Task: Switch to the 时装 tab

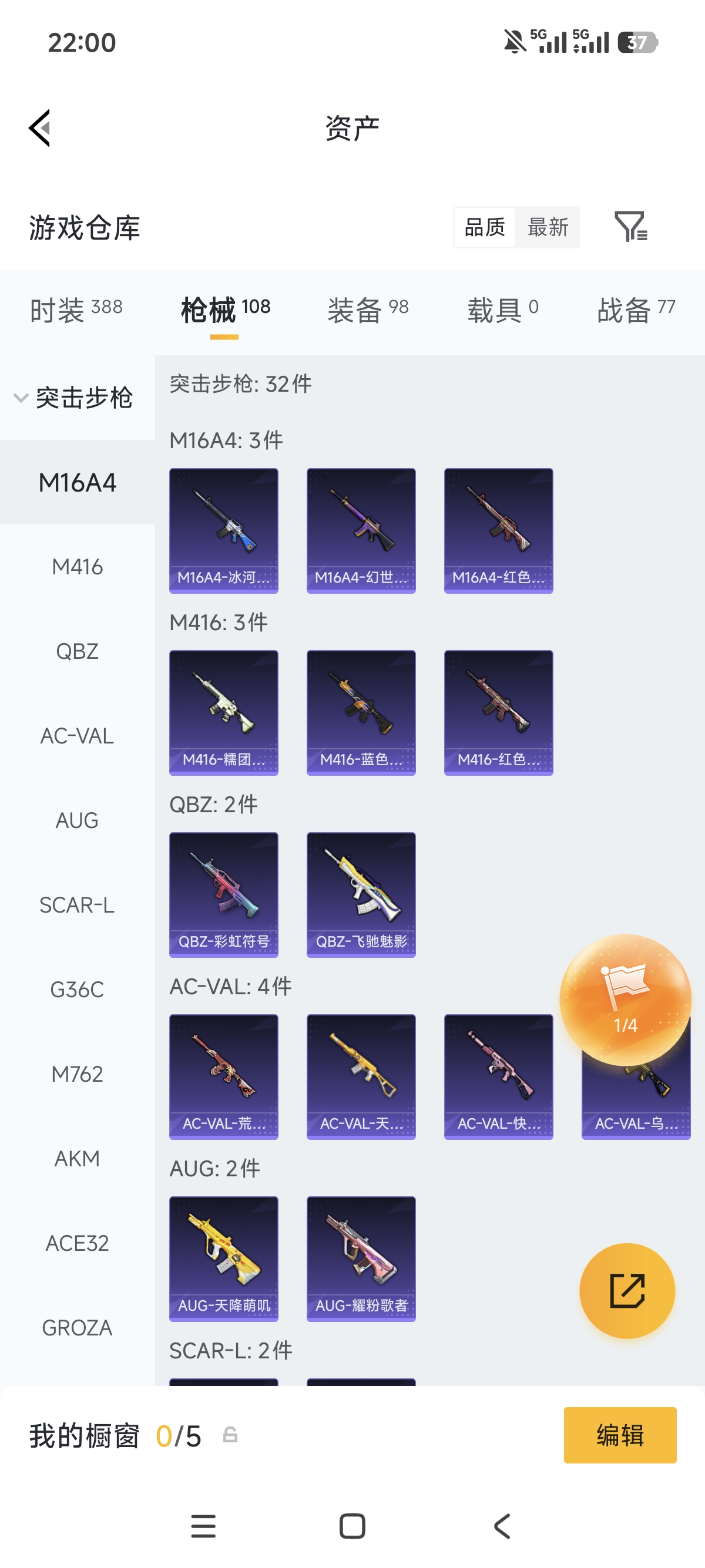Action: (76, 310)
